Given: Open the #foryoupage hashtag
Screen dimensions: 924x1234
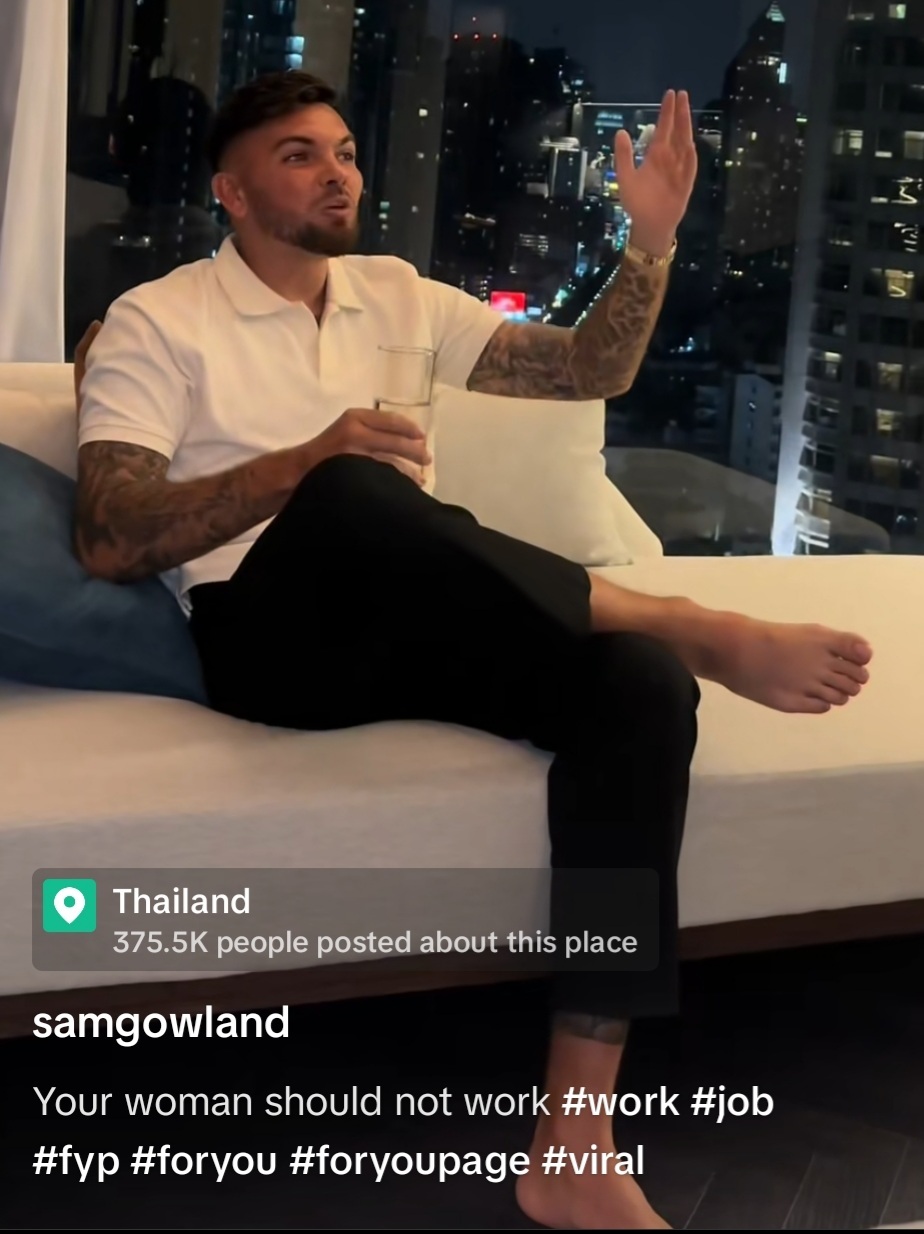Looking at the screenshot, I should coord(410,1161).
